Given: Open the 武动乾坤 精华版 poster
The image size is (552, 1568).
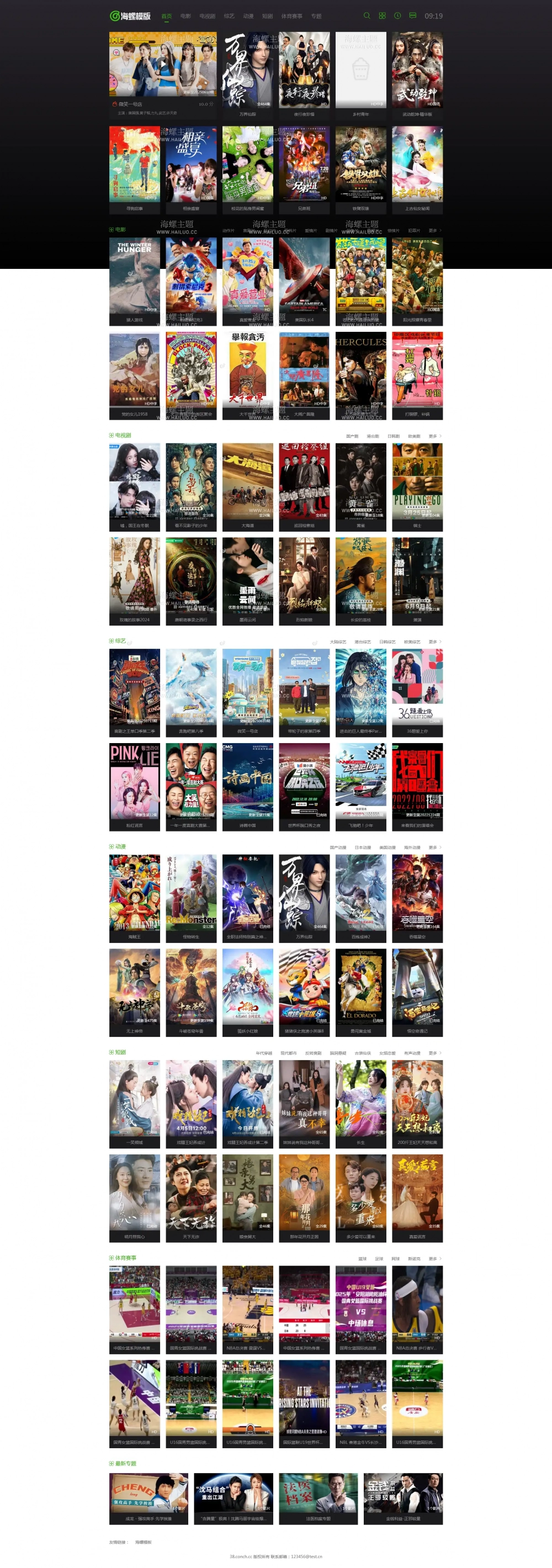Looking at the screenshot, I should (417, 70).
